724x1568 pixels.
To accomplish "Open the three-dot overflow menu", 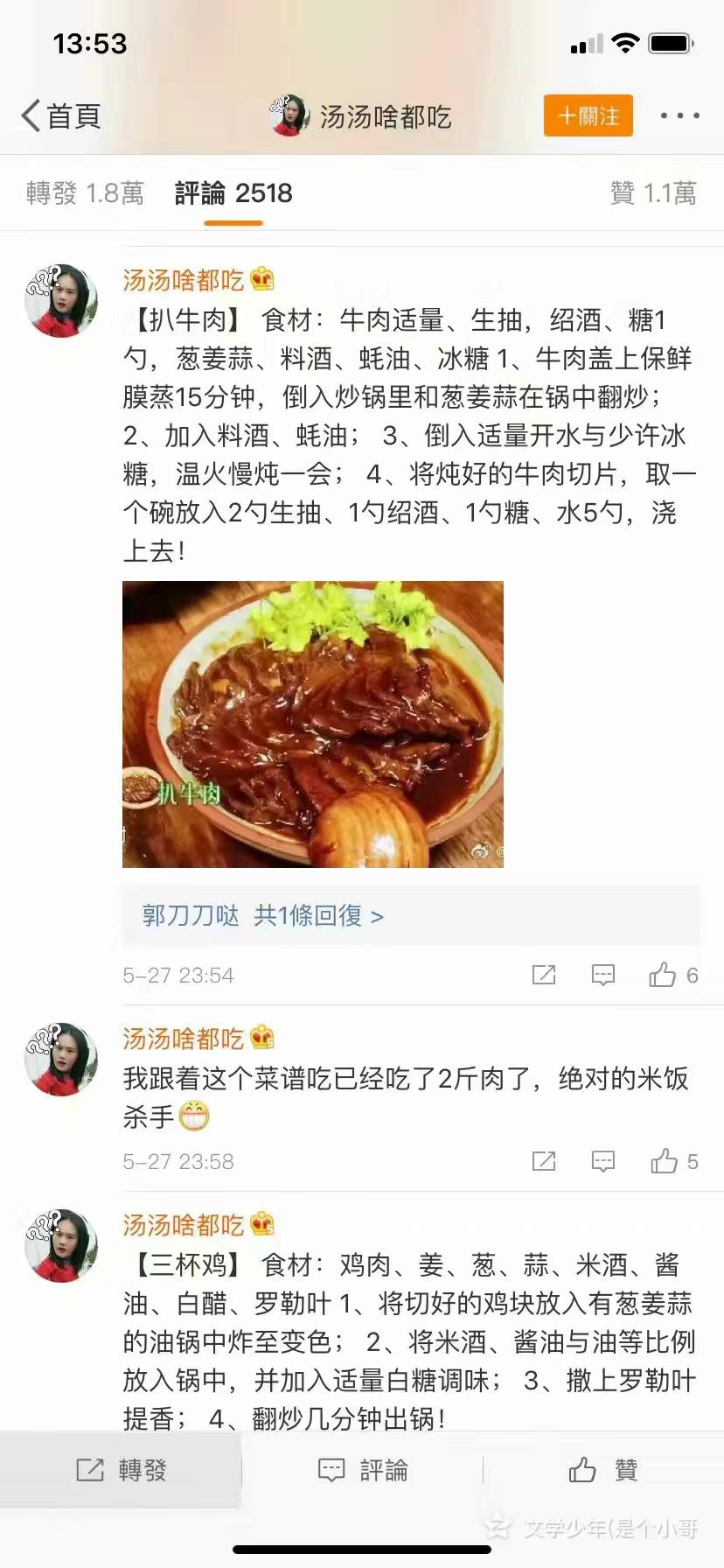I will 679,115.
